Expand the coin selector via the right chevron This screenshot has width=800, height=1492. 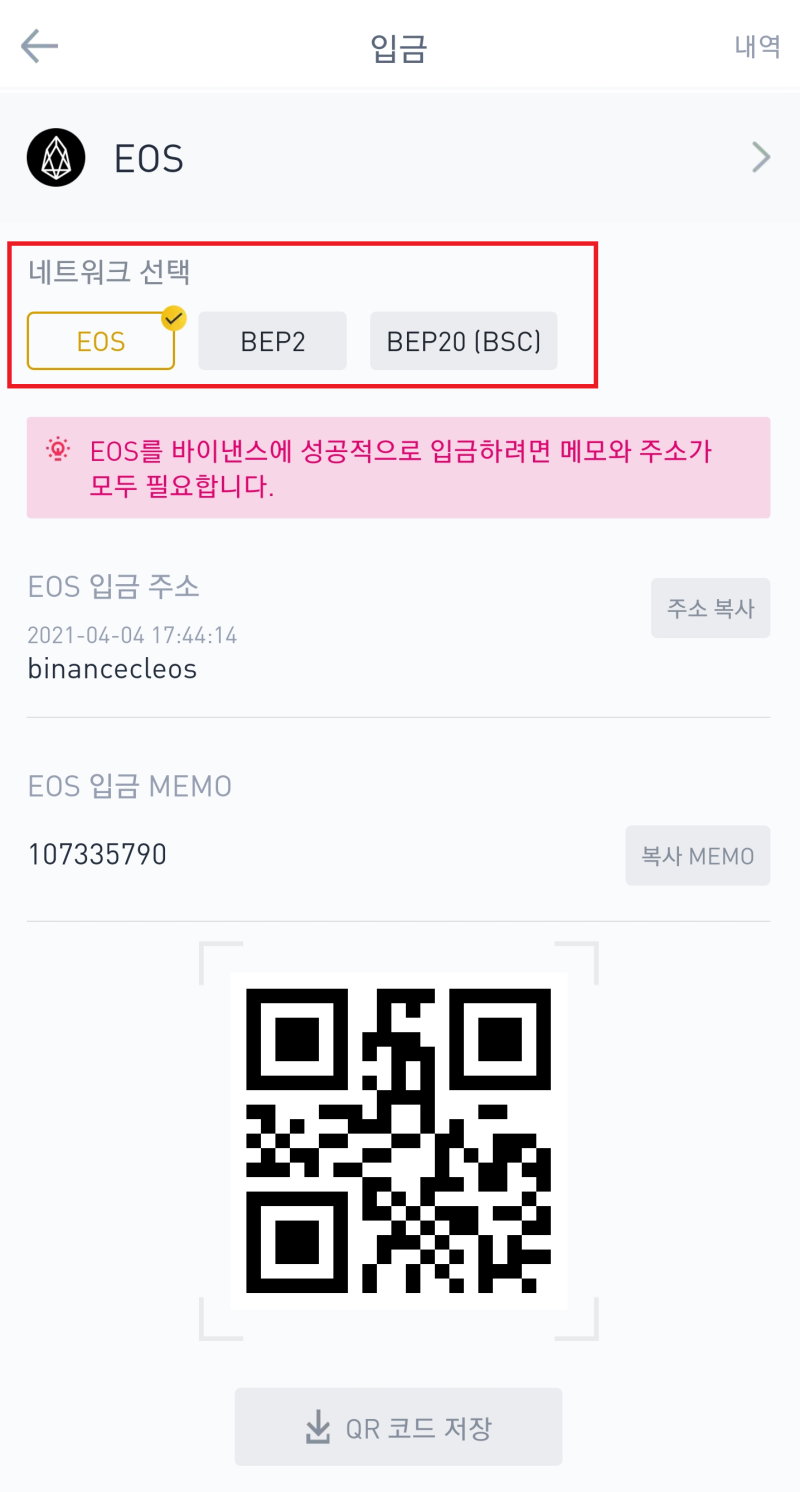point(761,157)
